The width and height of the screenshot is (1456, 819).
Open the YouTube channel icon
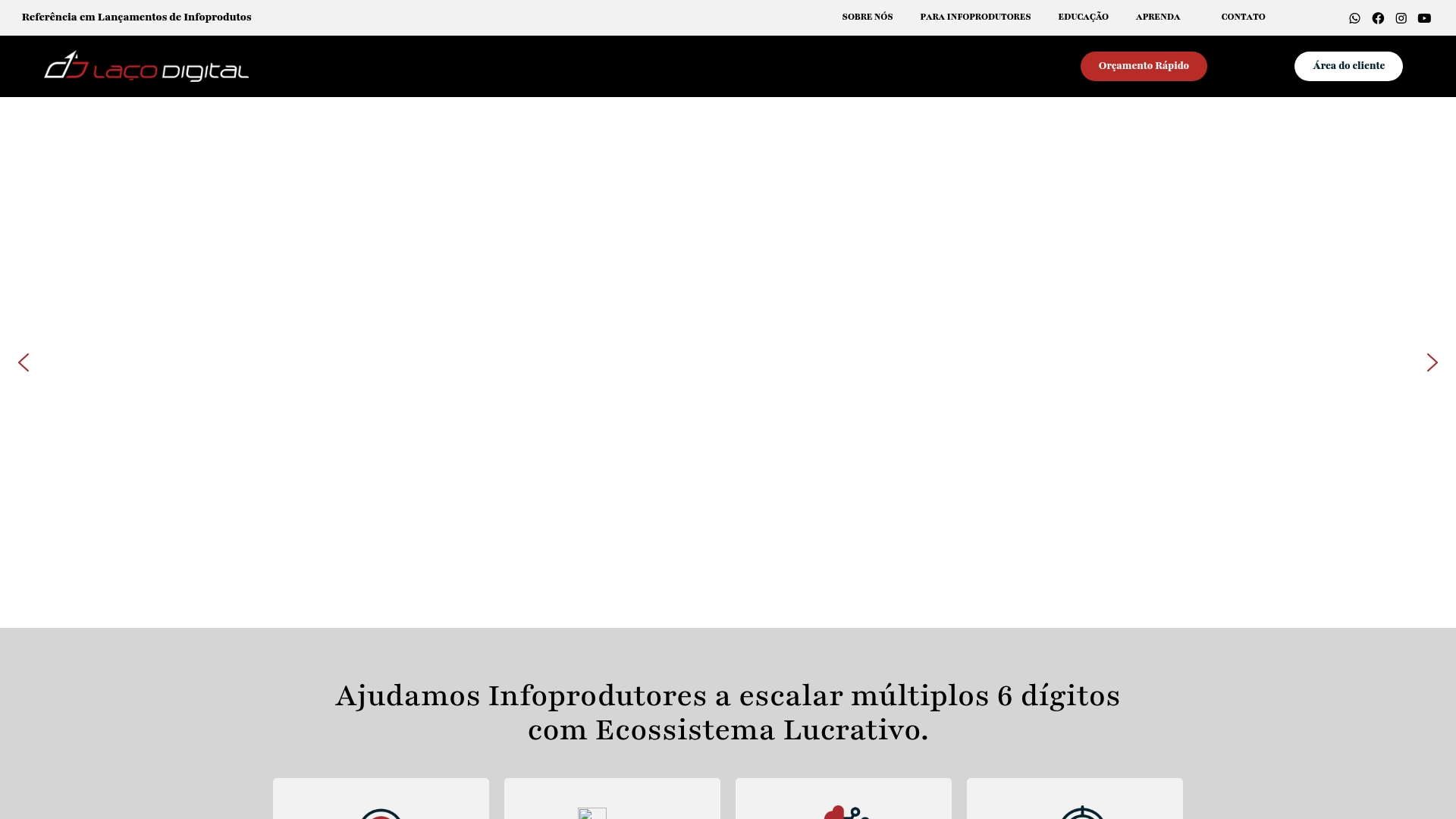(1424, 18)
